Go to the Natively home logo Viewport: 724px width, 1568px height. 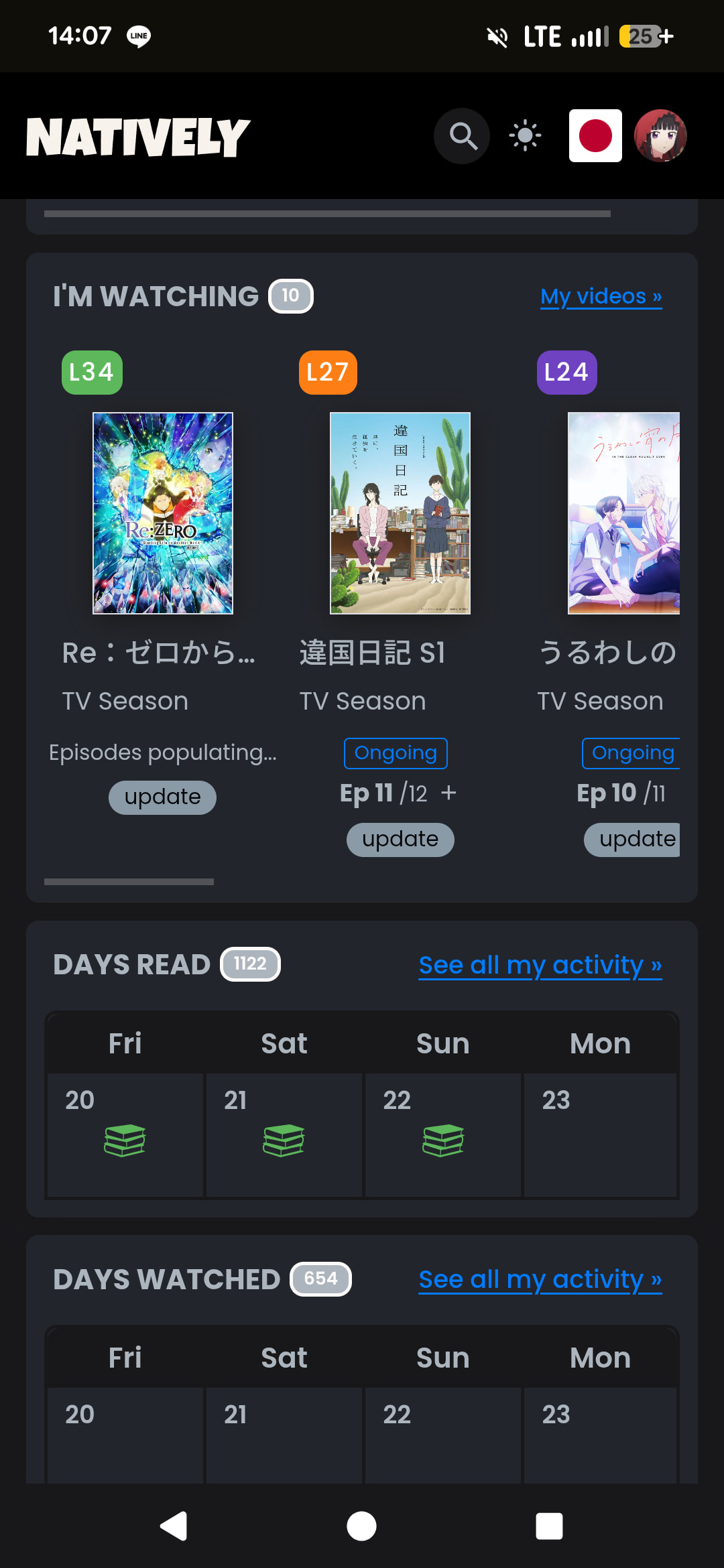click(x=138, y=137)
